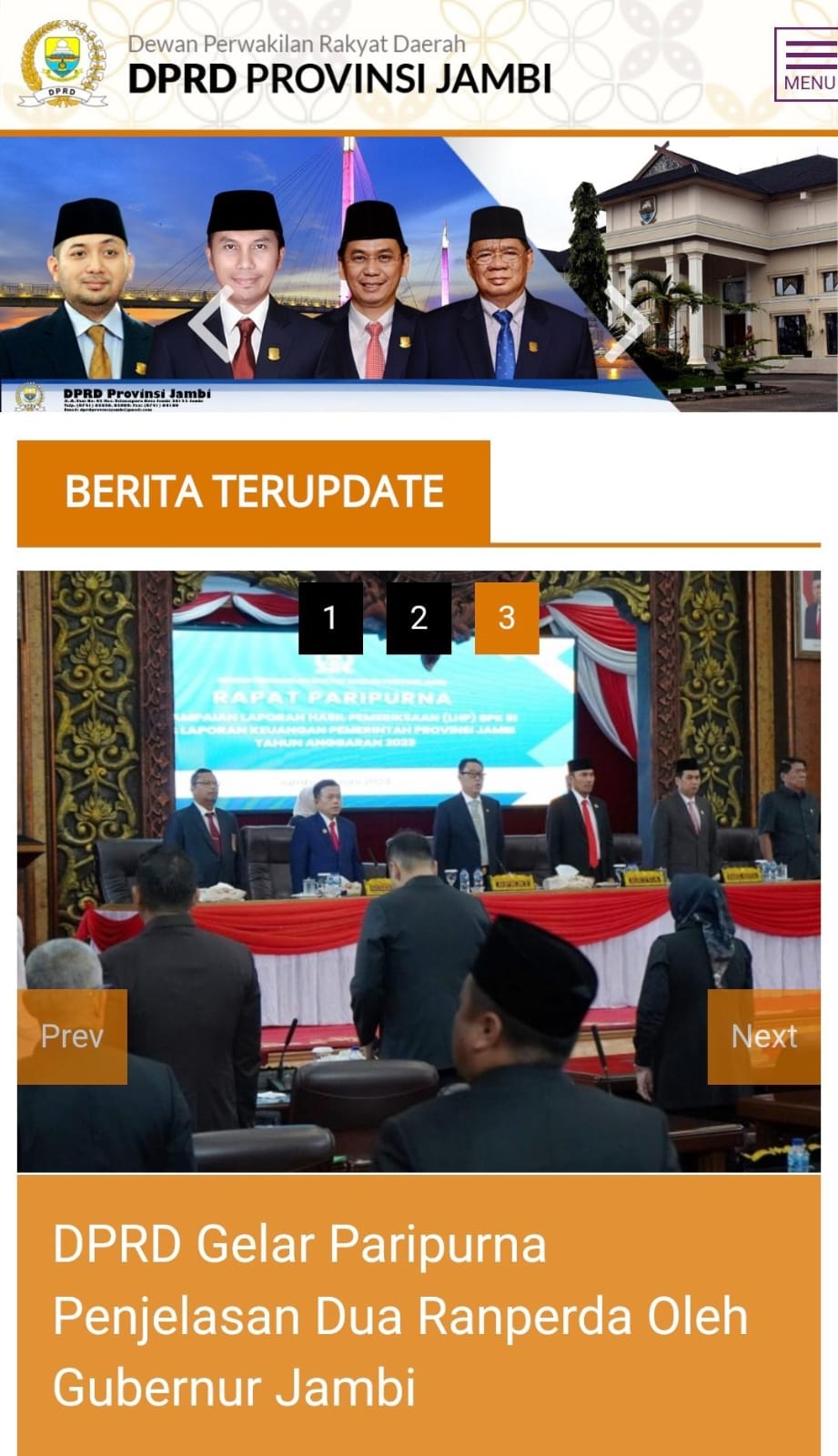Go to the DPRD Provinsi Jambi homepage title
Screen dimensions: 838x1456
point(339,78)
